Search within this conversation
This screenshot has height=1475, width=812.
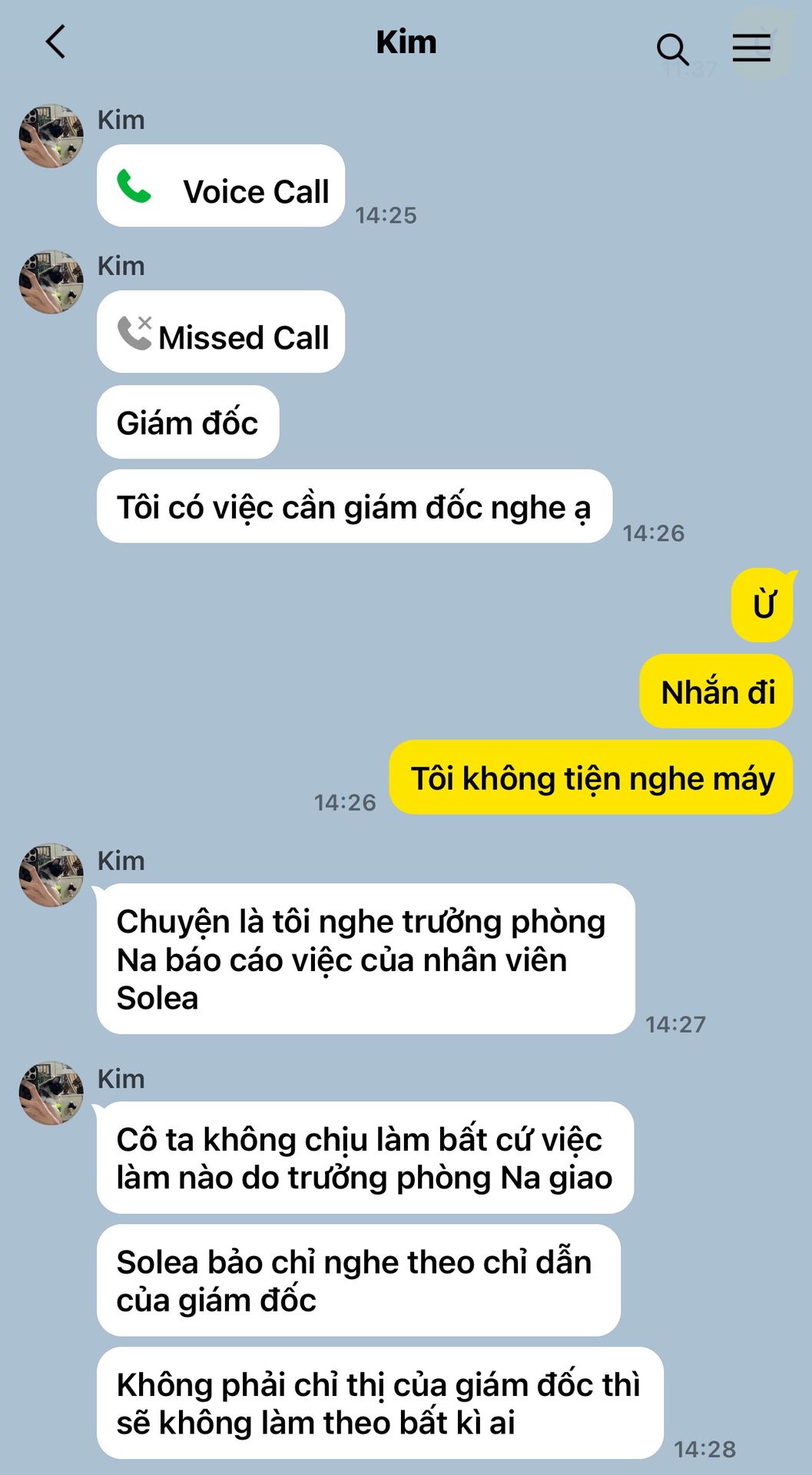(672, 48)
